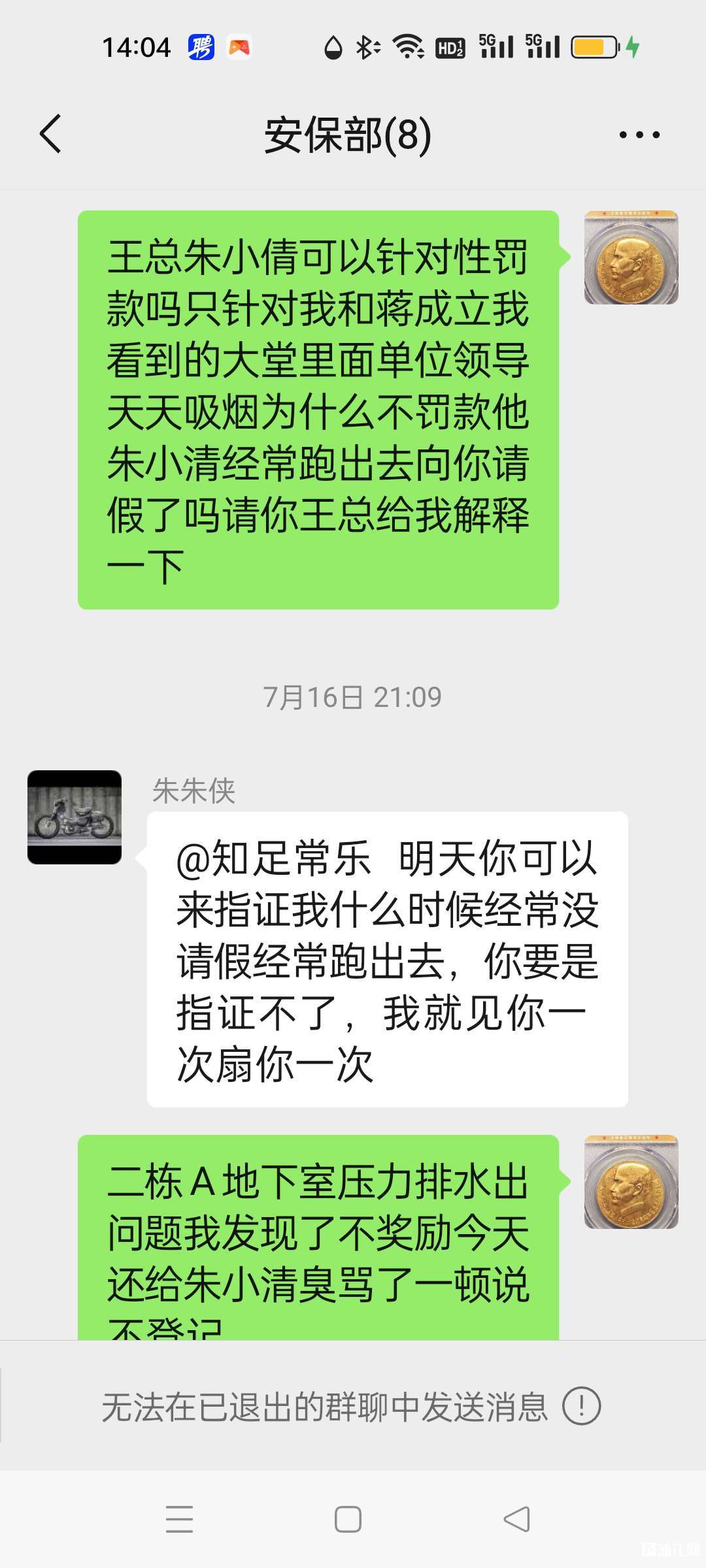Open 朱朱侠's motorcycle avatar profile
The image size is (706, 1568).
pos(75,817)
